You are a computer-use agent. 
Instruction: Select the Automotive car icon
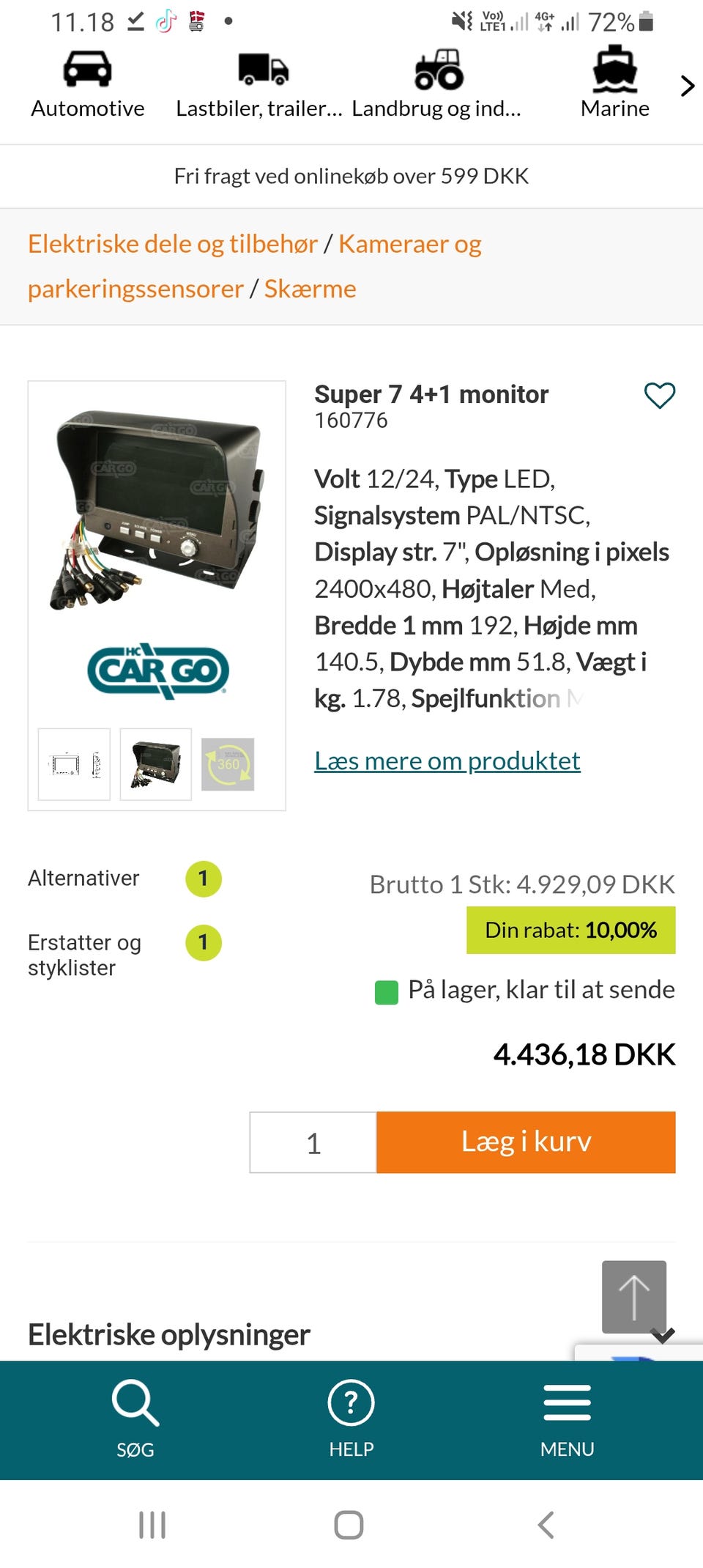86,70
